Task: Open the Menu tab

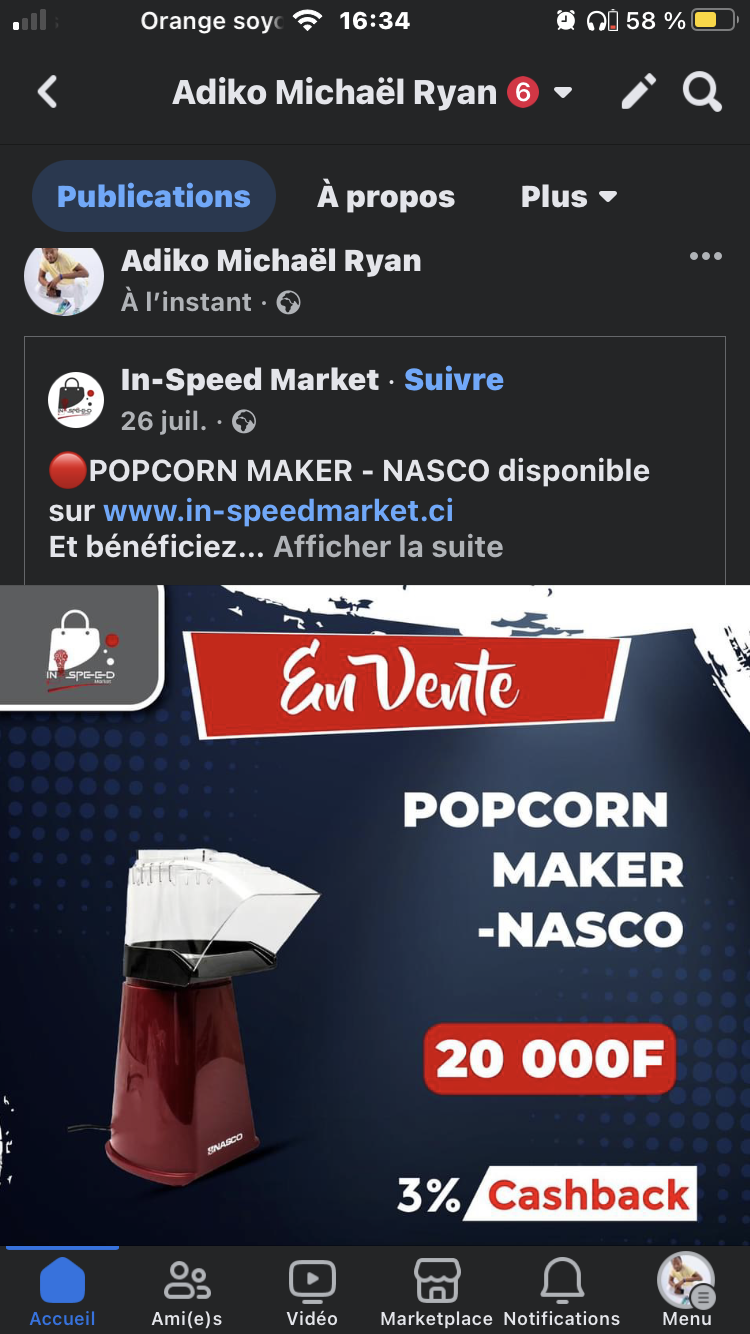Action: tap(687, 1290)
